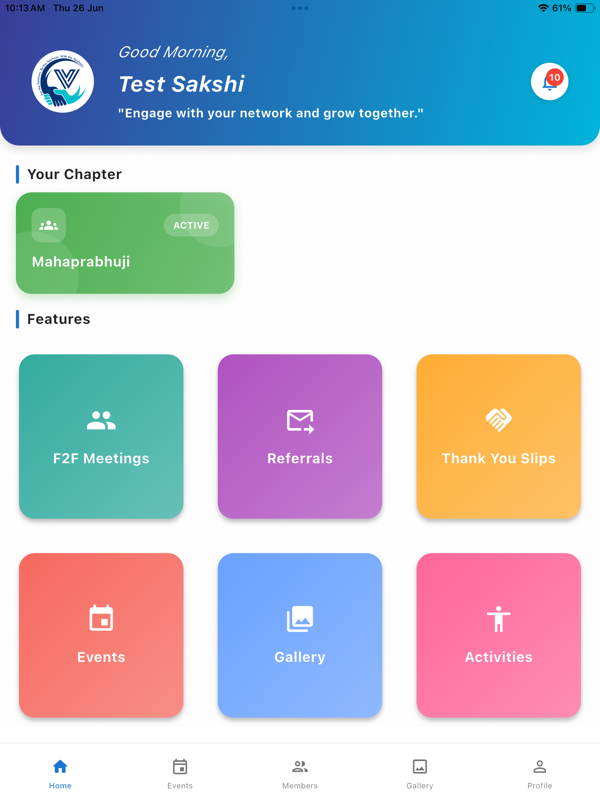Go to Referrals
The image size is (600, 800).
tap(300, 437)
